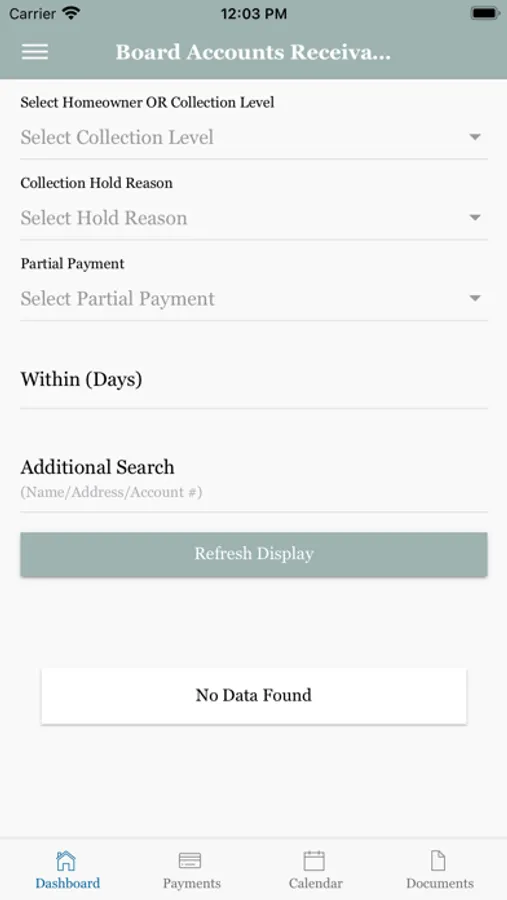Screen dimensions: 507x900
Task: Open the Select Hold Reason dropdown
Action: pos(254,218)
